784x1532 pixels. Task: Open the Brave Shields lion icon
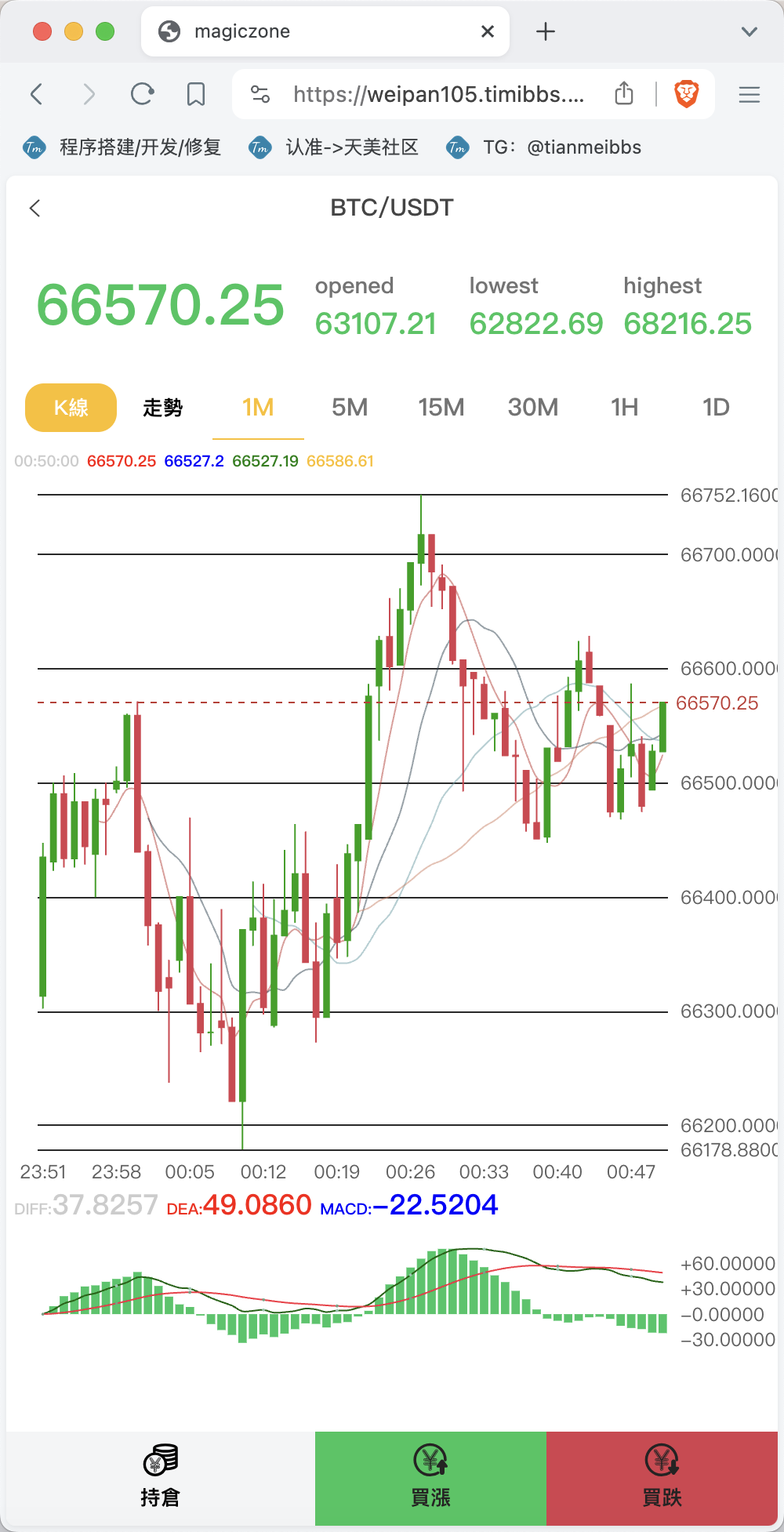687,94
